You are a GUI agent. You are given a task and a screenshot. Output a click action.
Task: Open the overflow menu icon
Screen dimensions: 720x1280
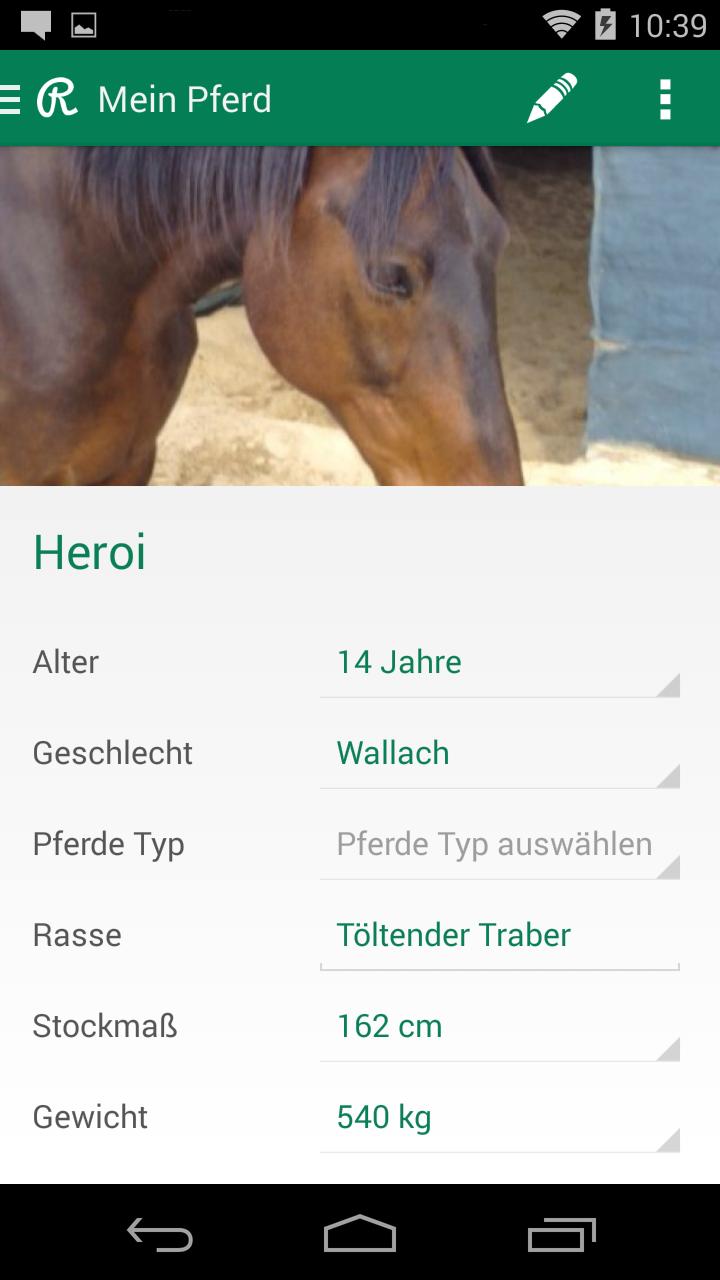tap(665, 98)
